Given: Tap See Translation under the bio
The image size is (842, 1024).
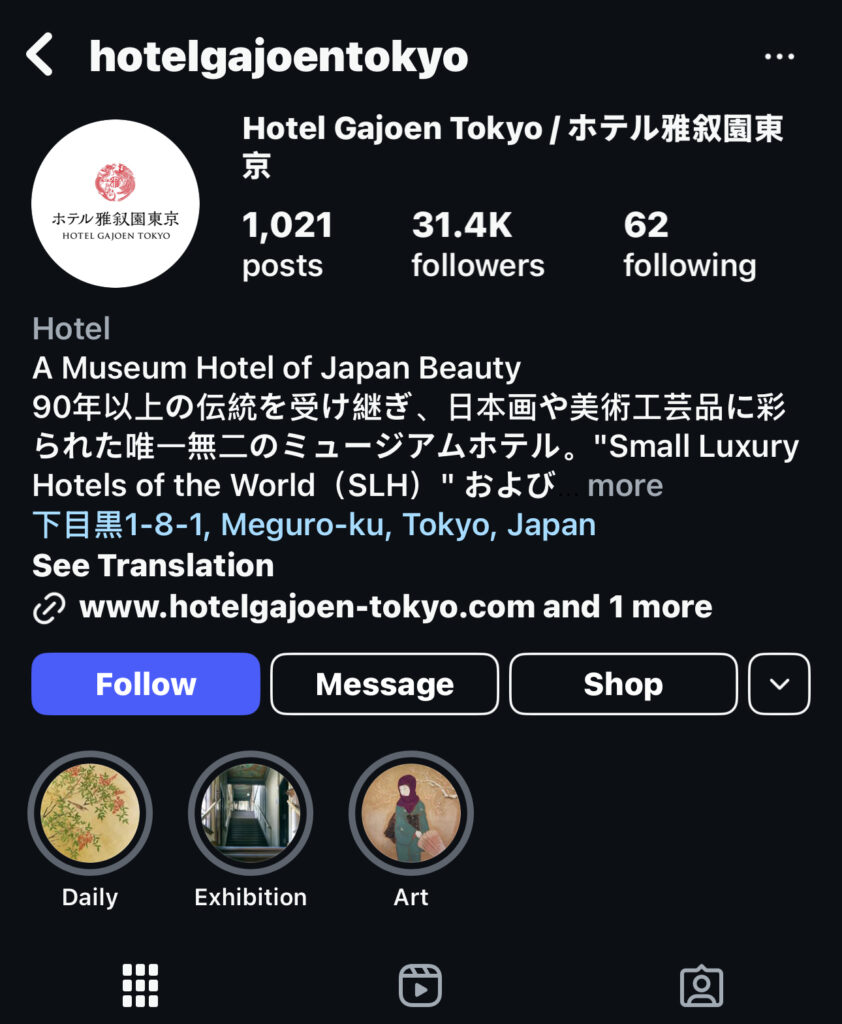Looking at the screenshot, I should [153, 565].
